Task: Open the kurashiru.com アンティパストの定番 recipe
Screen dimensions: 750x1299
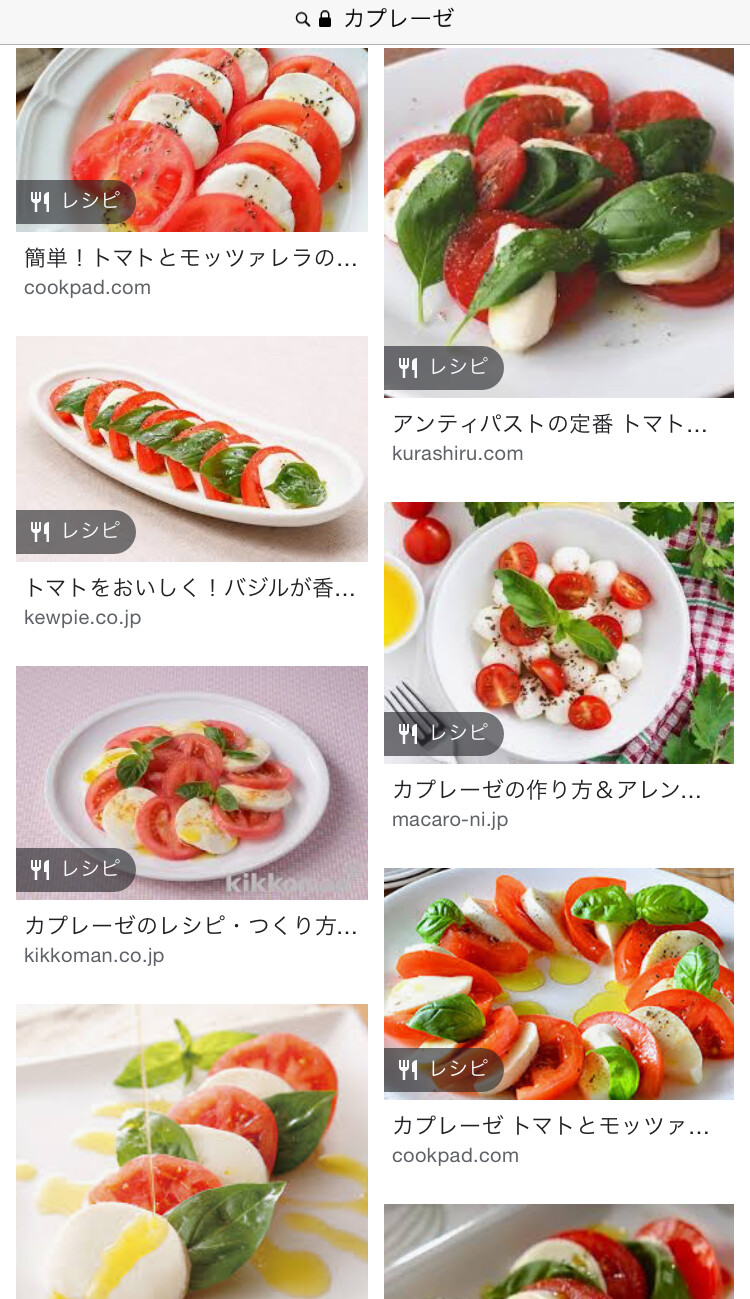Action: (551, 424)
